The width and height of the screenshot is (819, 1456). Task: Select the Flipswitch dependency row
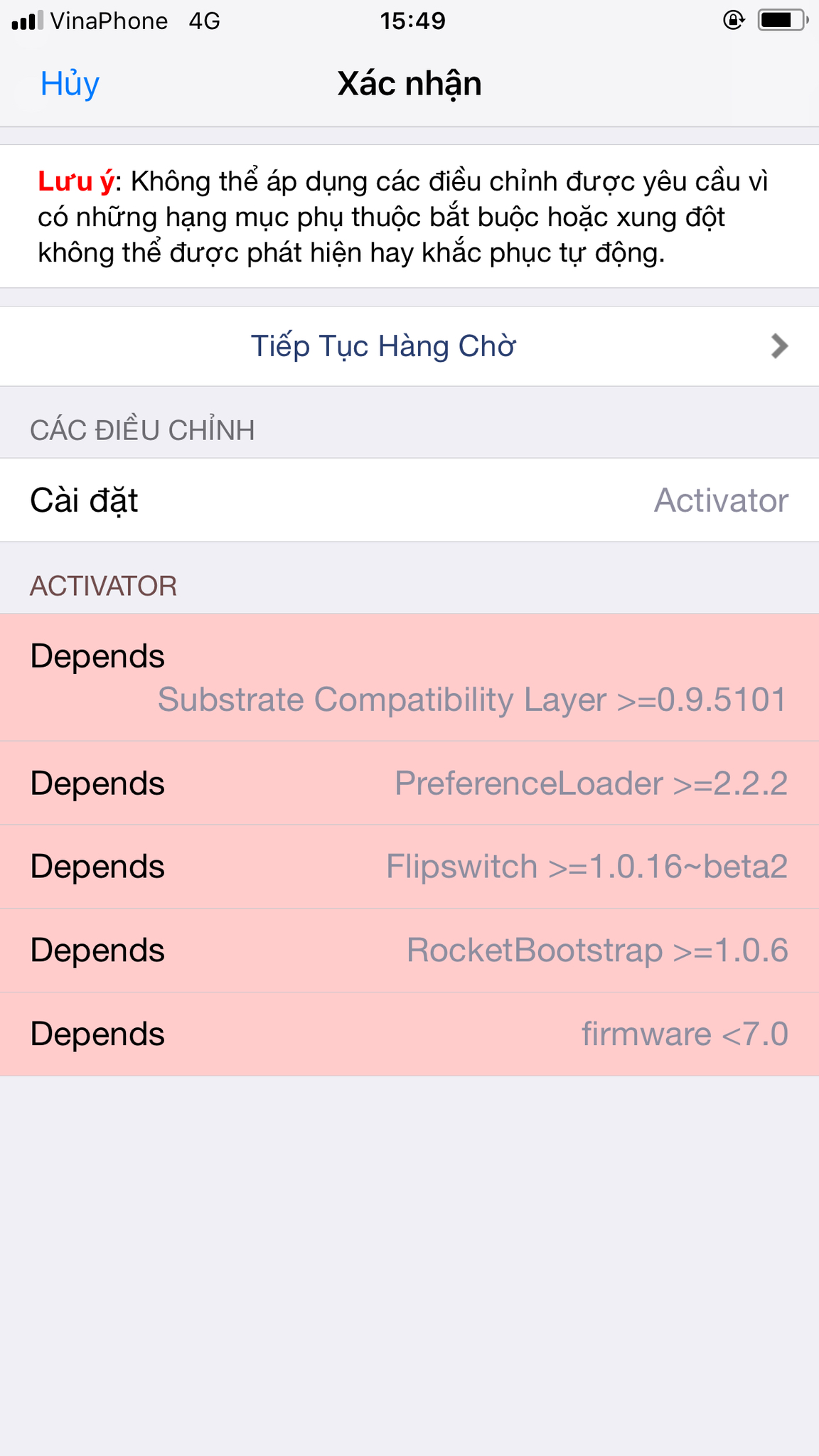pyautogui.click(x=409, y=867)
